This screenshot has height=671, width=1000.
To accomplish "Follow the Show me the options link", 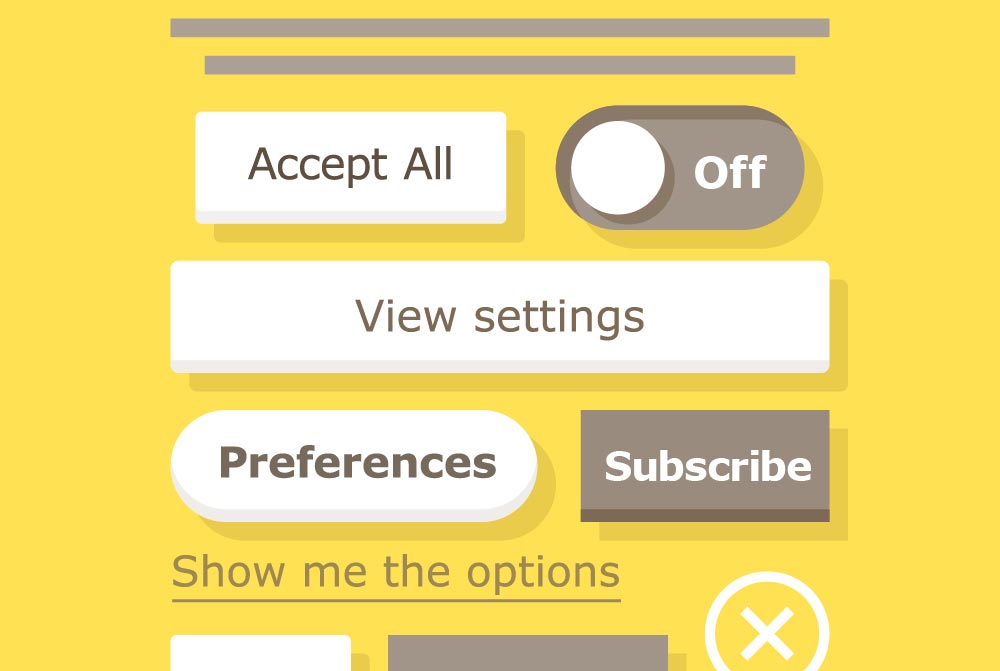I will (x=396, y=573).
